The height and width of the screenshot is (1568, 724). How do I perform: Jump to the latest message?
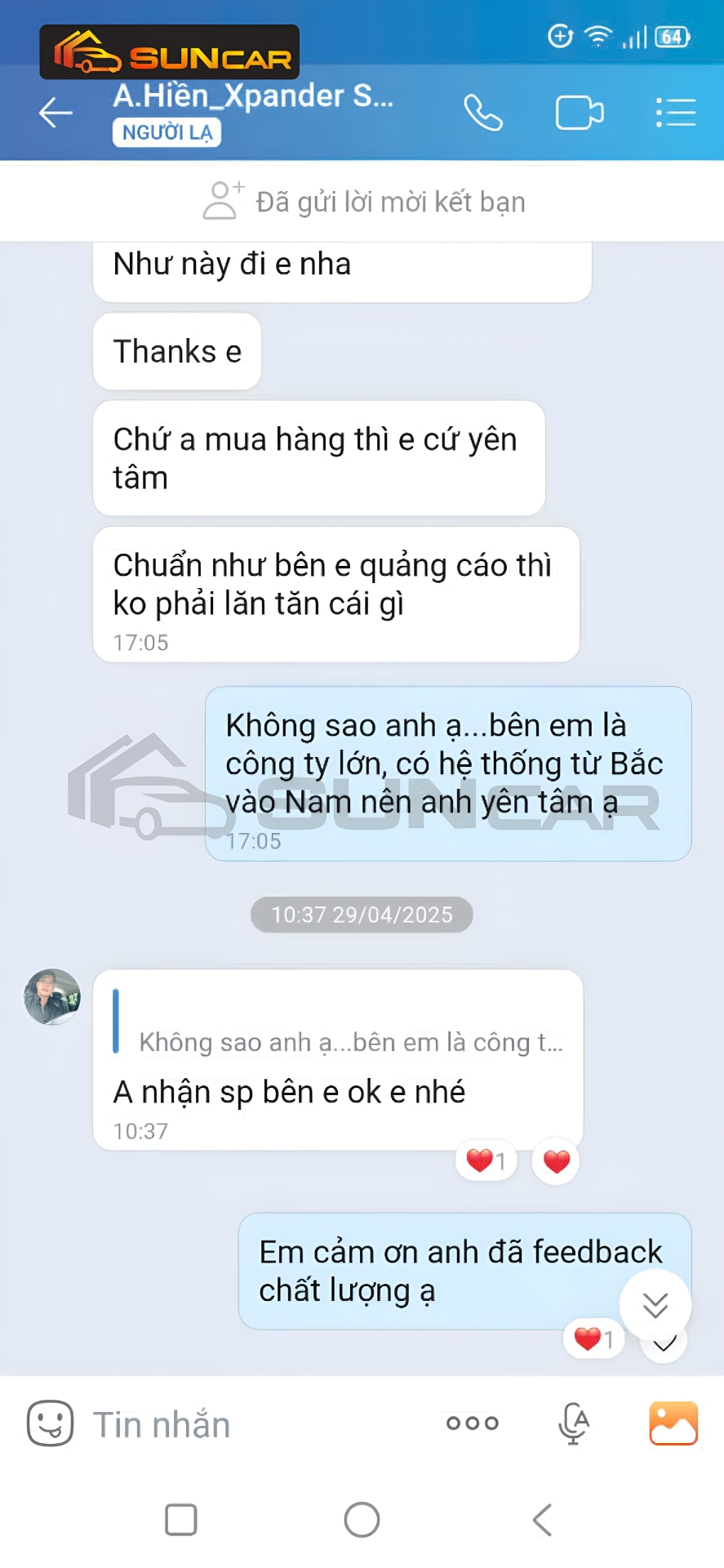point(655,1305)
